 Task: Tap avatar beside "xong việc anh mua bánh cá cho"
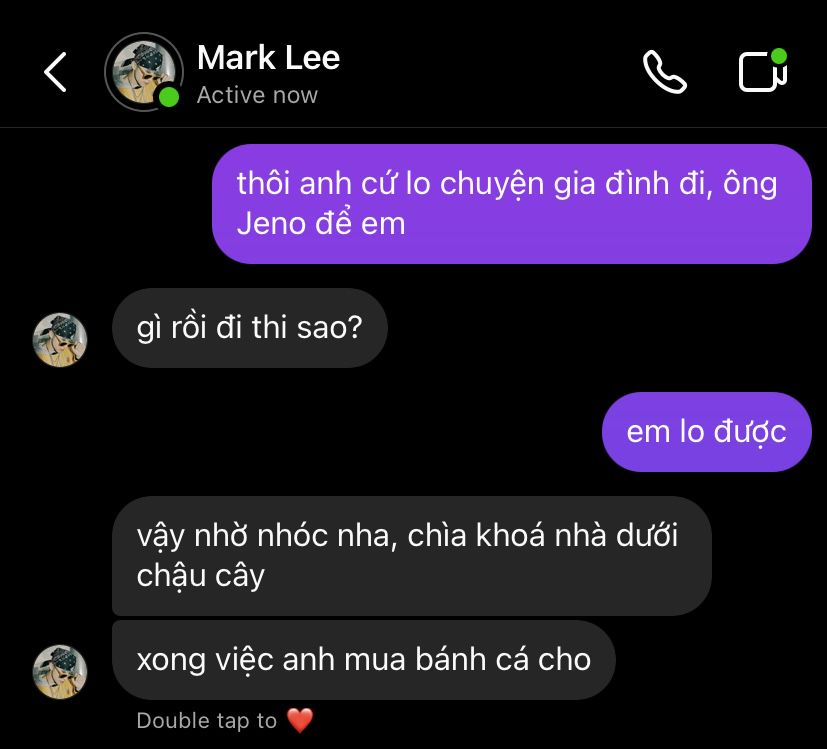click(60, 671)
